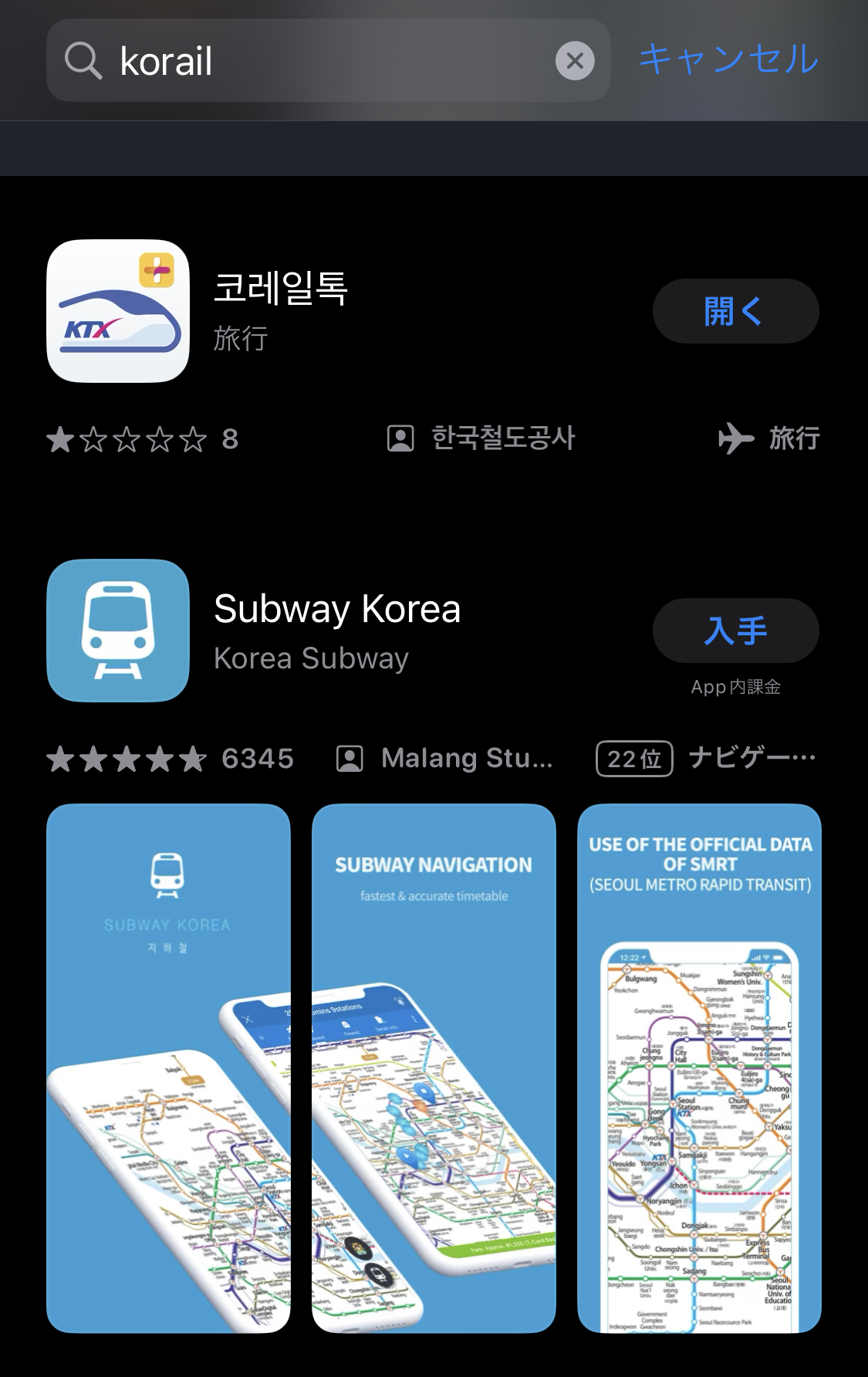Viewport: 868px width, 1377px height.
Task: Tap the korail search input field
Action: pos(309,60)
